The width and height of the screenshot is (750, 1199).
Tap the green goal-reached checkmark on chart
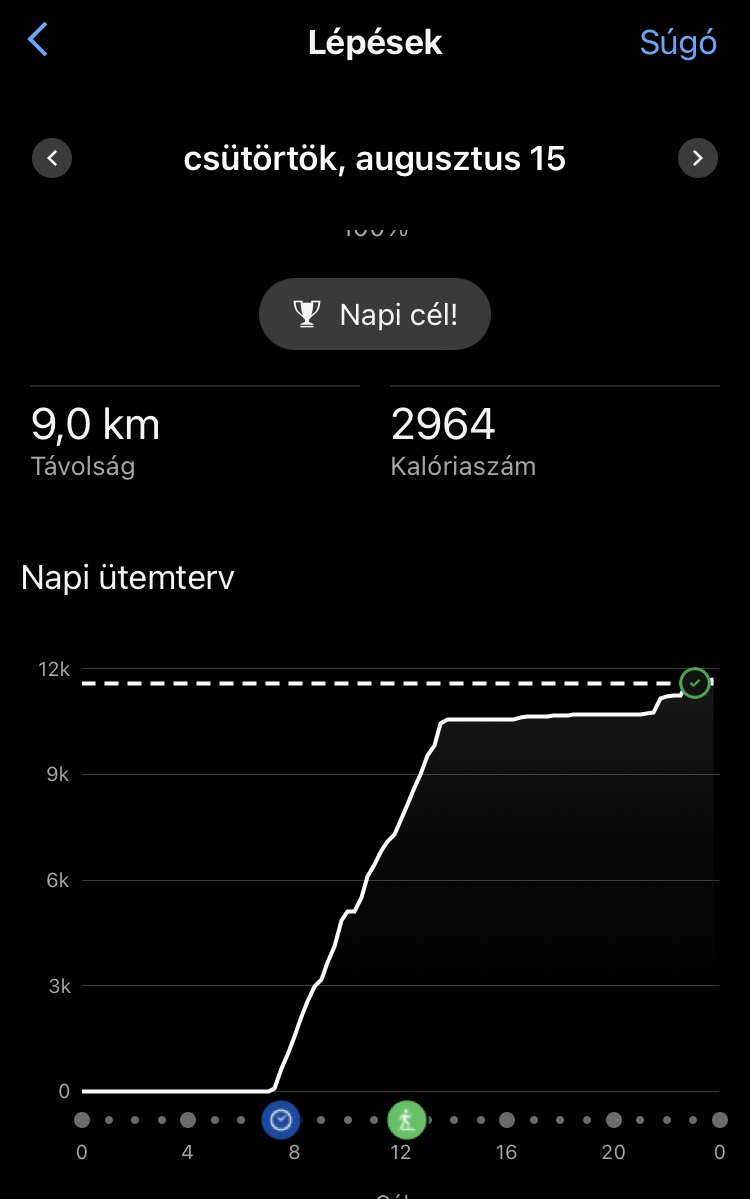[x=694, y=683]
